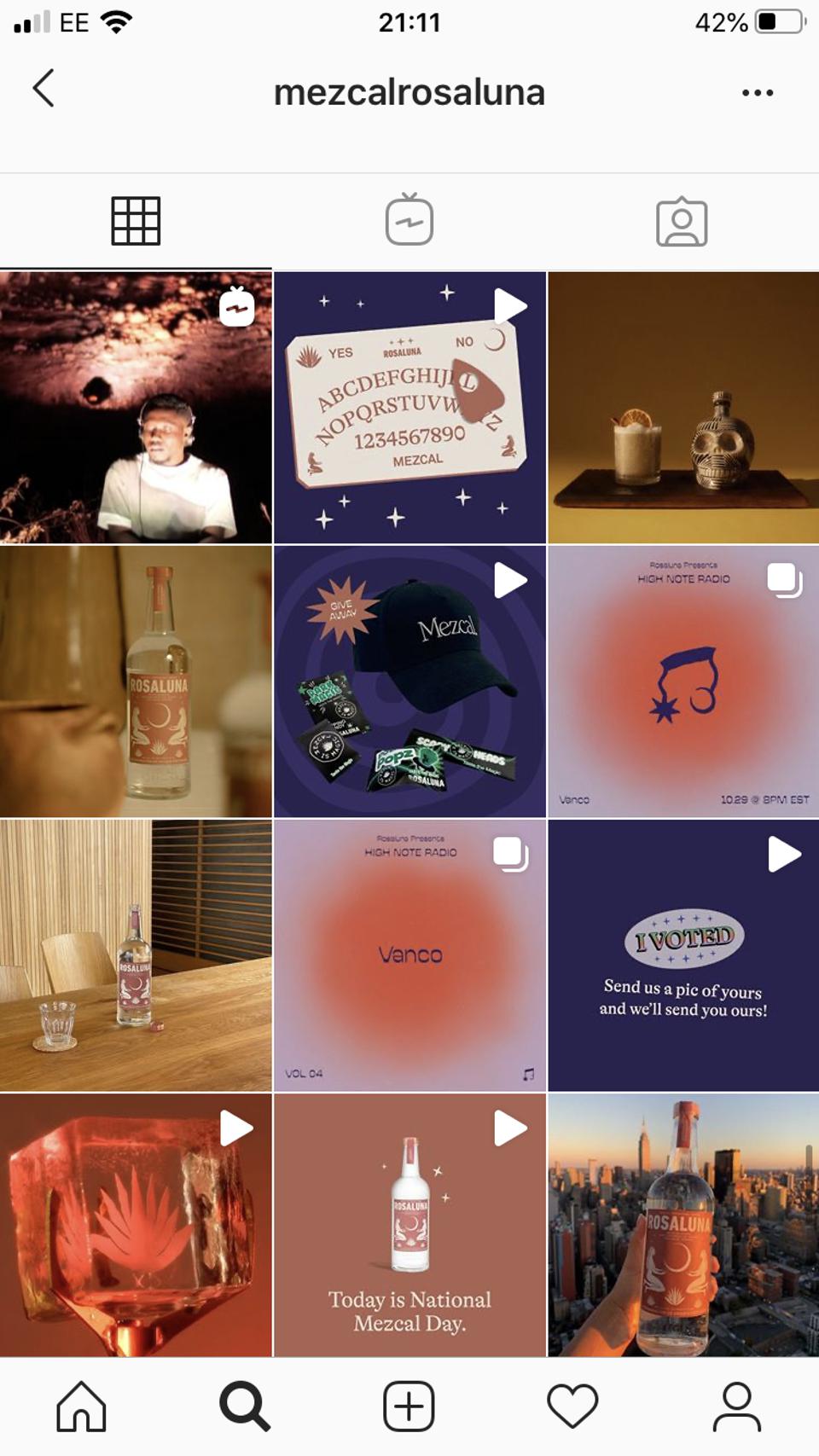This screenshot has height=1456, width=819.
Task: Open the Give Away Mezcal cap video
Action: pyautogui.click(x=409, y=682)
